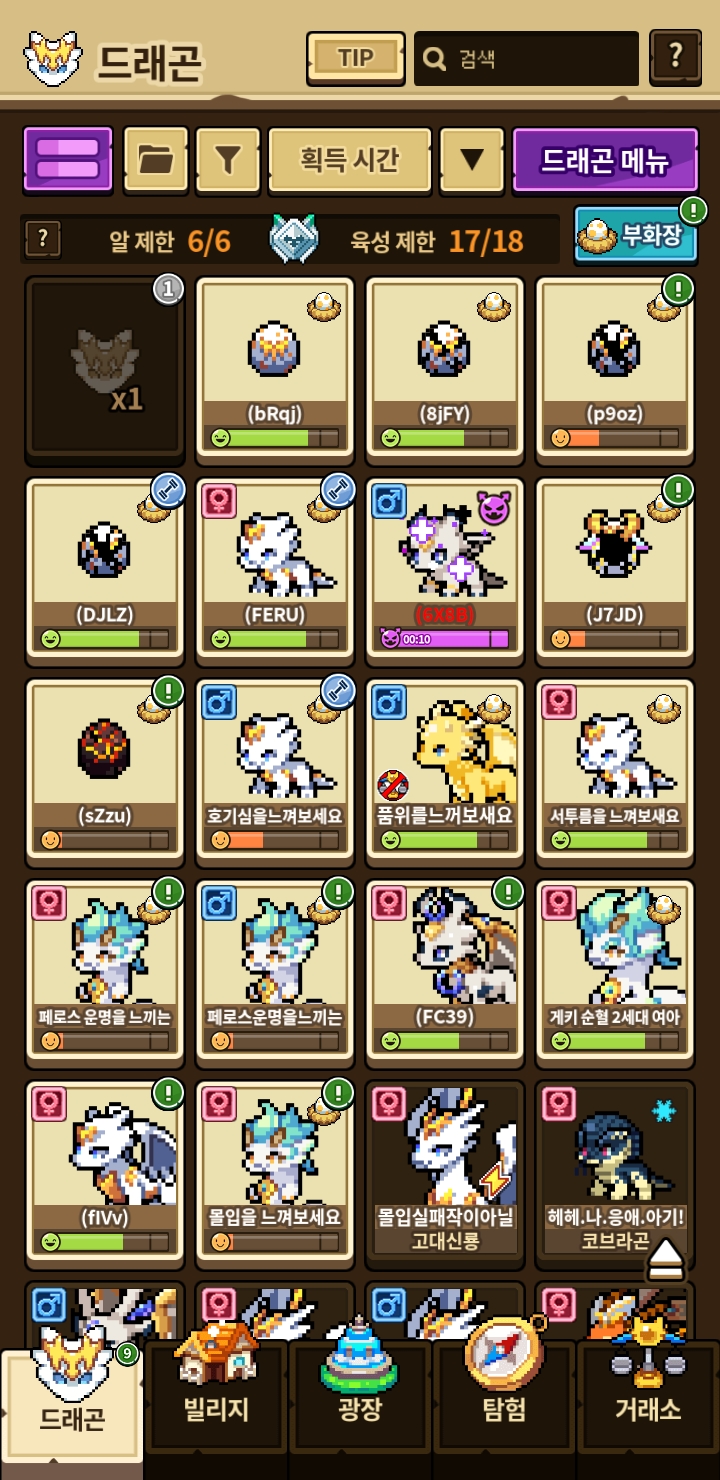Open the dragon card (FC39)
This screenshot has width=720, height=1480.
(445, 970)
